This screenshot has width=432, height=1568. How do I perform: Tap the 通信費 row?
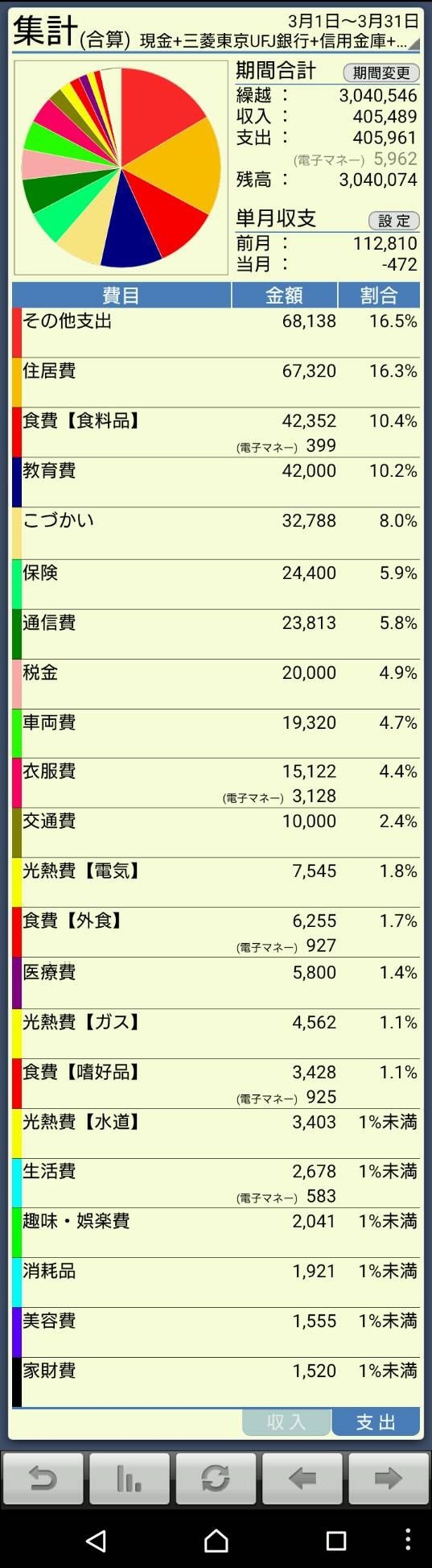[216, 635]
